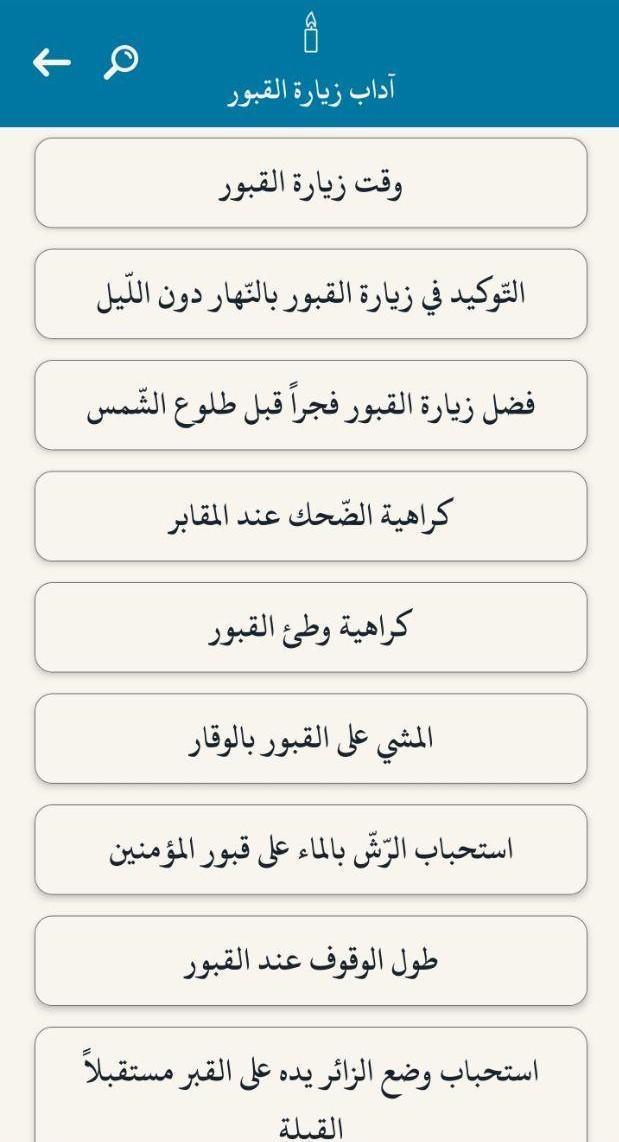This screenshot has height=1142, width=619.
Task: Open المشي على القبور بالوقار
Action: click(x=310, y=738)
